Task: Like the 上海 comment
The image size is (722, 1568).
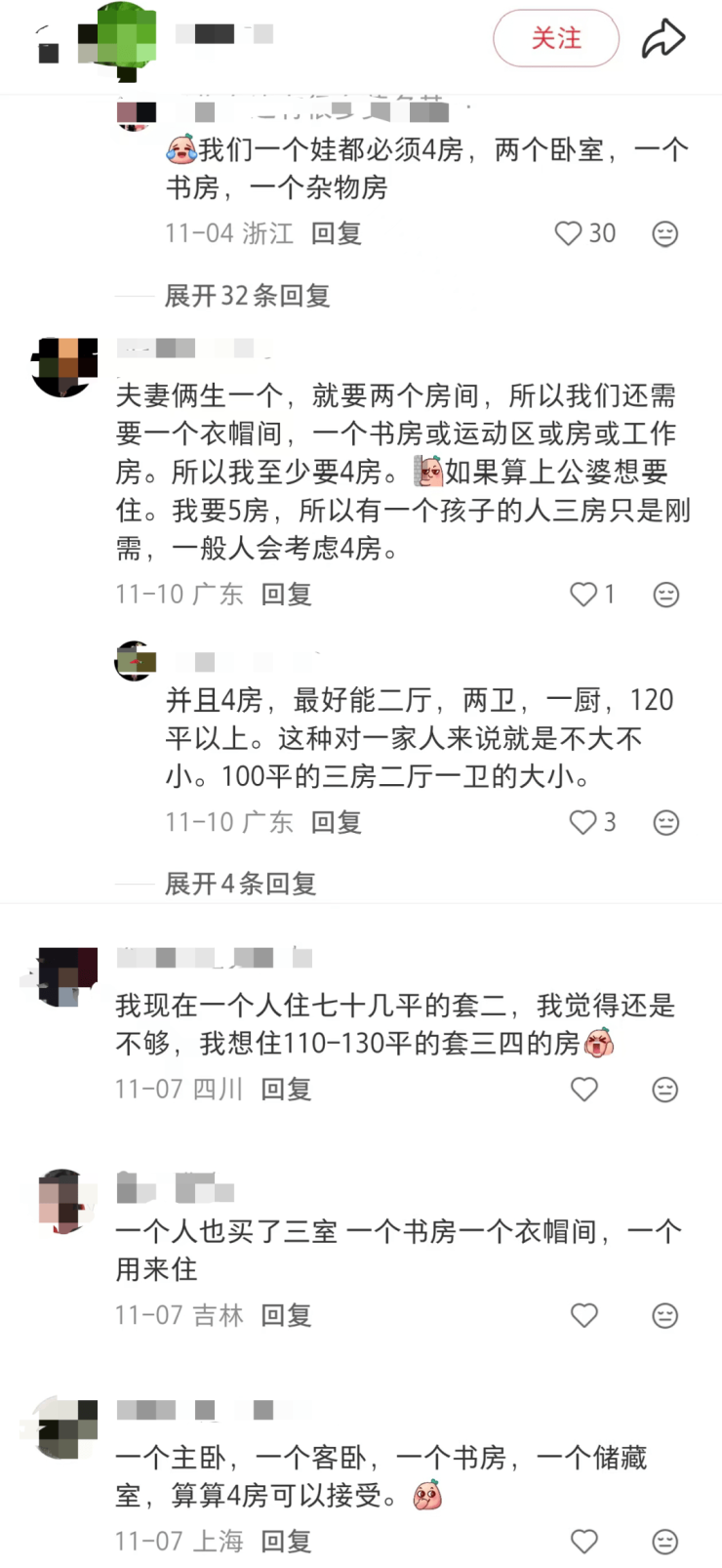Action: pos(584,1541)
